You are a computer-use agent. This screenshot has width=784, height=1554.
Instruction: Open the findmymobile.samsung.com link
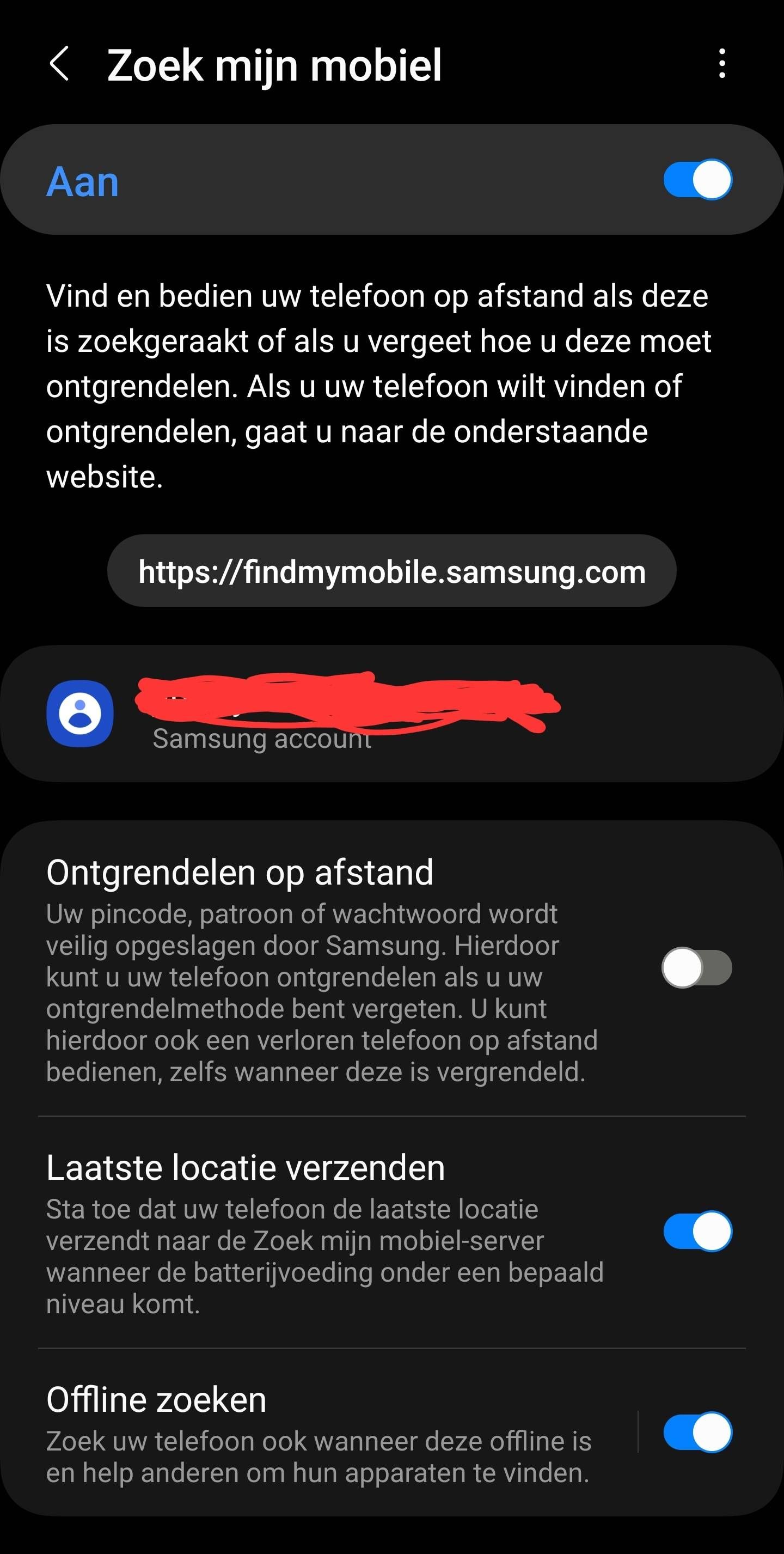(392, 571)
